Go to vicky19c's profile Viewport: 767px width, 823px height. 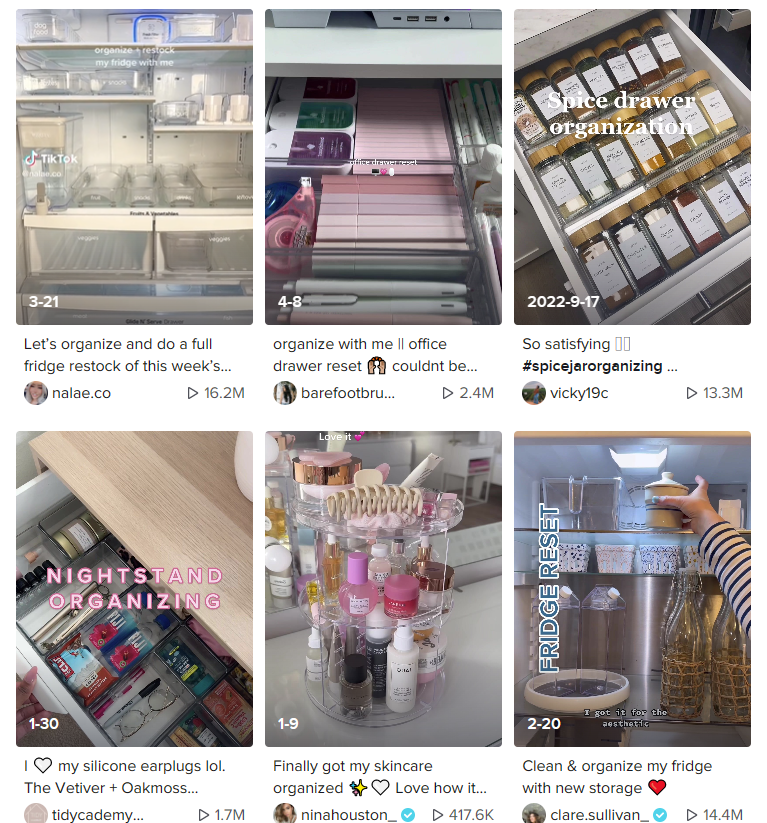pyautogui.click(x=579, y=393)
